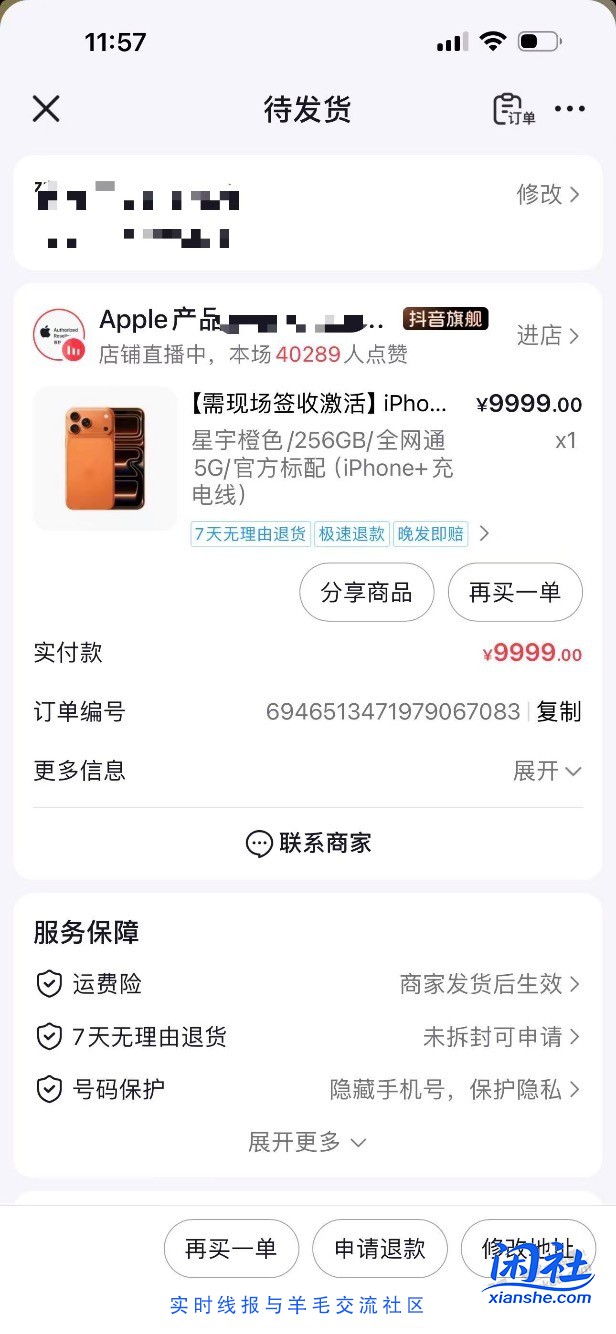Open the 订单 clipboard icon
The image size is (616, 1334).
[x=513, y=109]
